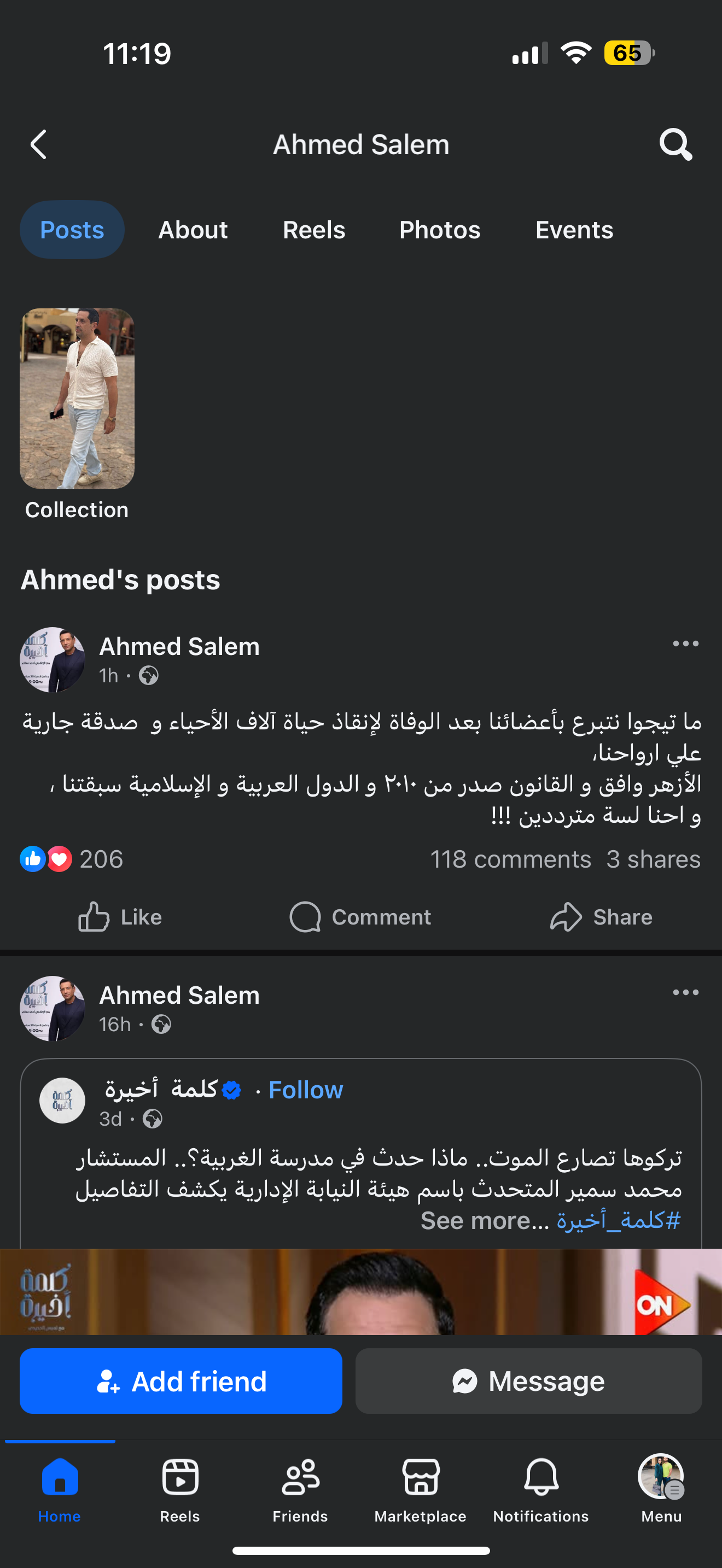The width and height of the screenshot is (722, 1568).
Task: Open the Photos tab
Action: coord(440,230)
